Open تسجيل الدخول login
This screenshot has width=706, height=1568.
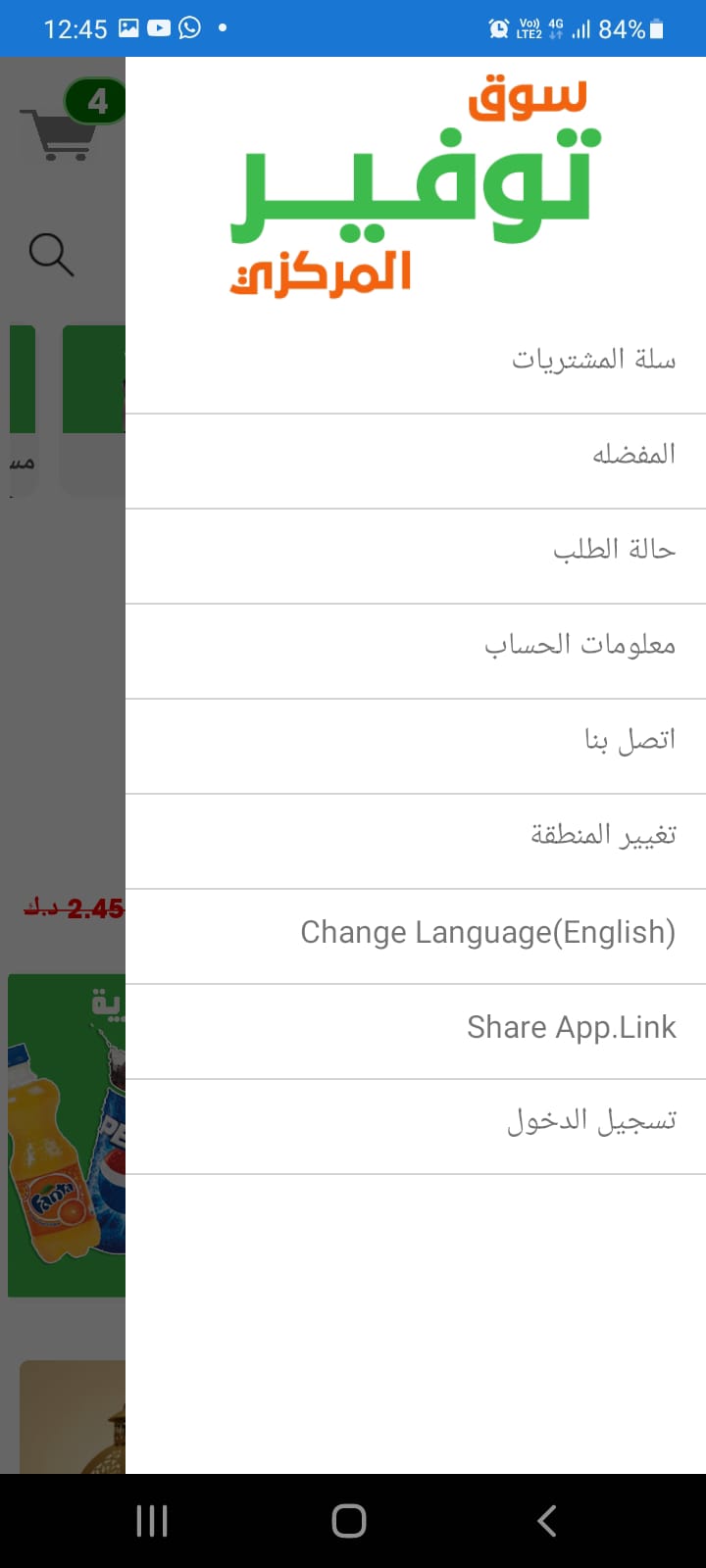point(416,1127)
